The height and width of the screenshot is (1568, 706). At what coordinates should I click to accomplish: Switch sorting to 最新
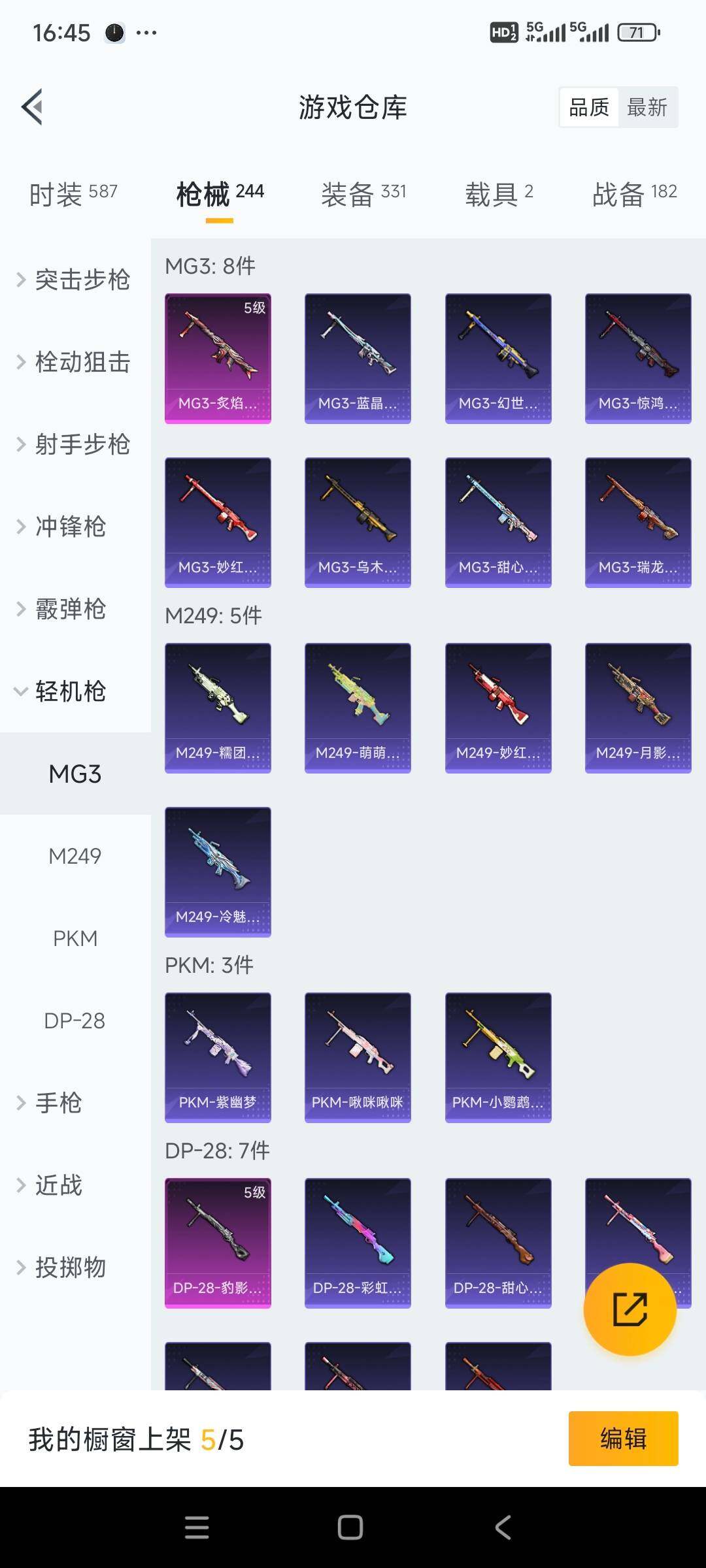coord(648,108)
